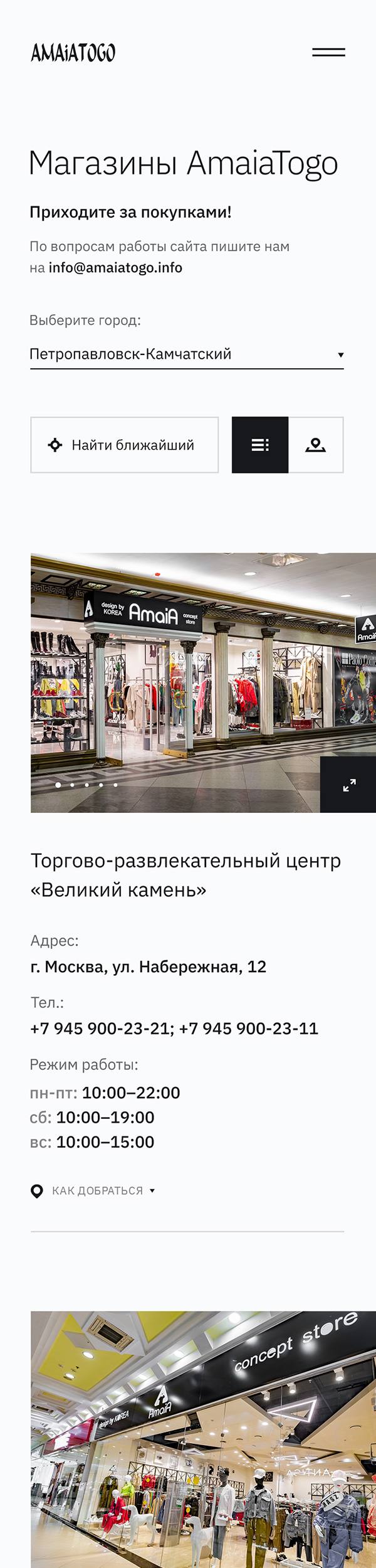This screenshot has width=376, height=1568.
Task: Expand the Великий камень store photo fullscreen
Action: (x=348, y=785)
